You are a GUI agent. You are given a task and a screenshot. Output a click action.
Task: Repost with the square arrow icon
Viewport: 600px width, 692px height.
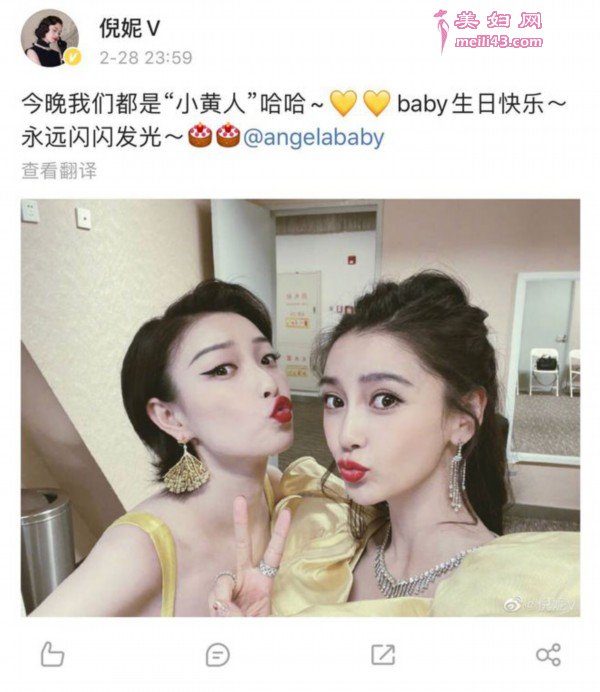[x=383, y=655]
